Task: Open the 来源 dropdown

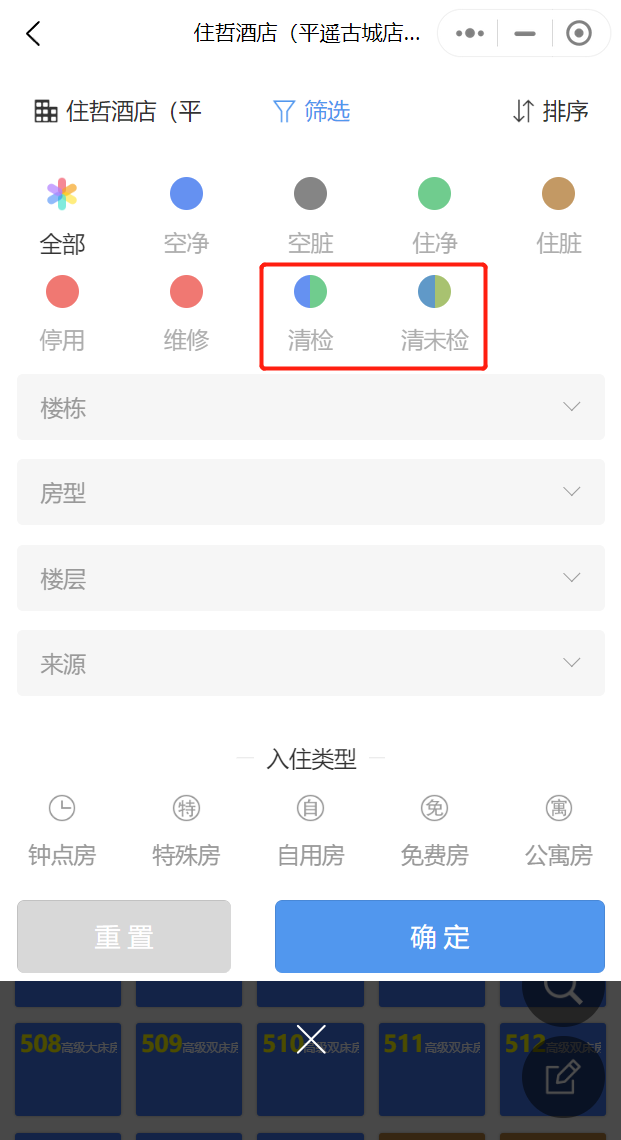Action: [310, 663]
